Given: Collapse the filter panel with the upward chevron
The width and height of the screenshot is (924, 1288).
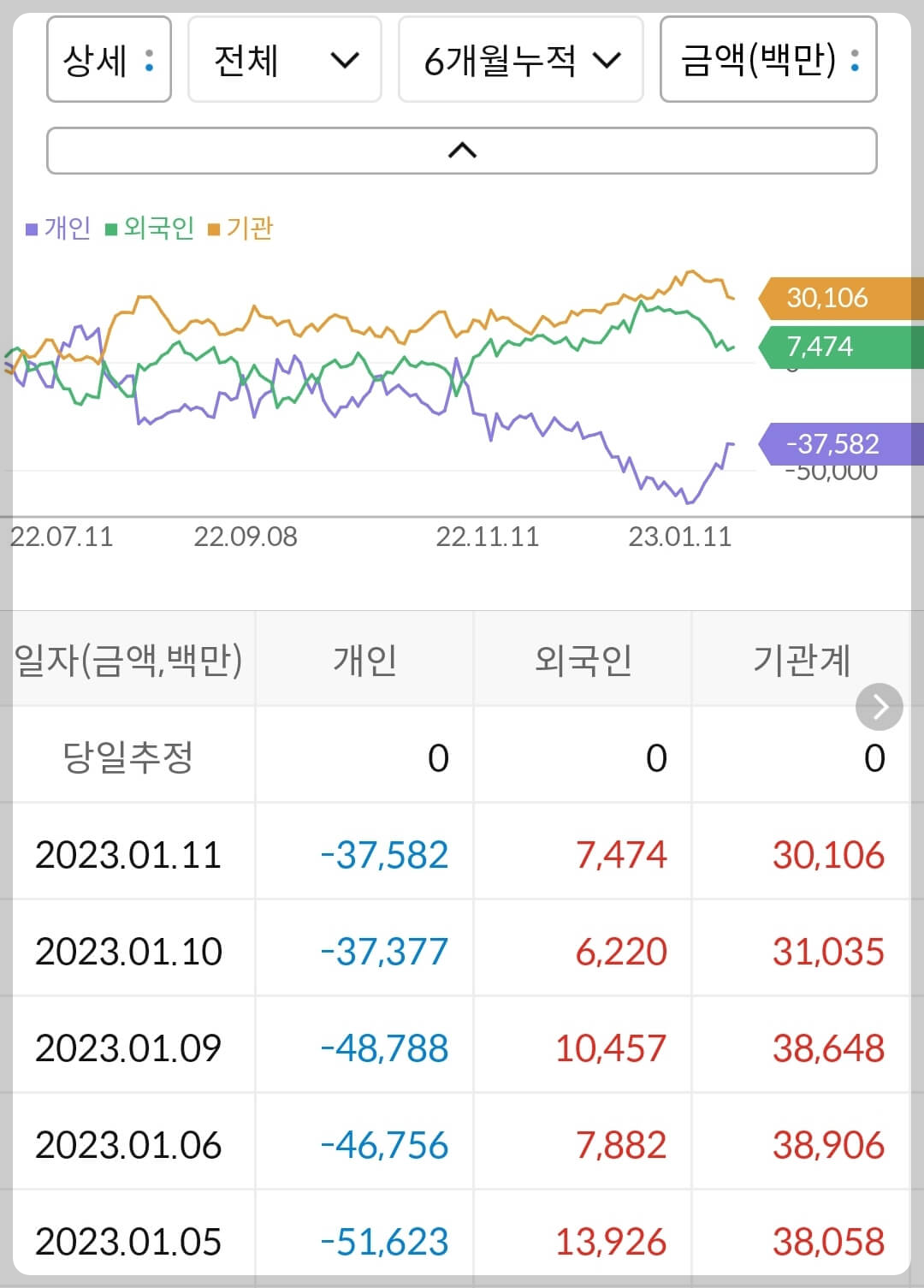Looking at the screenshot, I should (462, 148).
